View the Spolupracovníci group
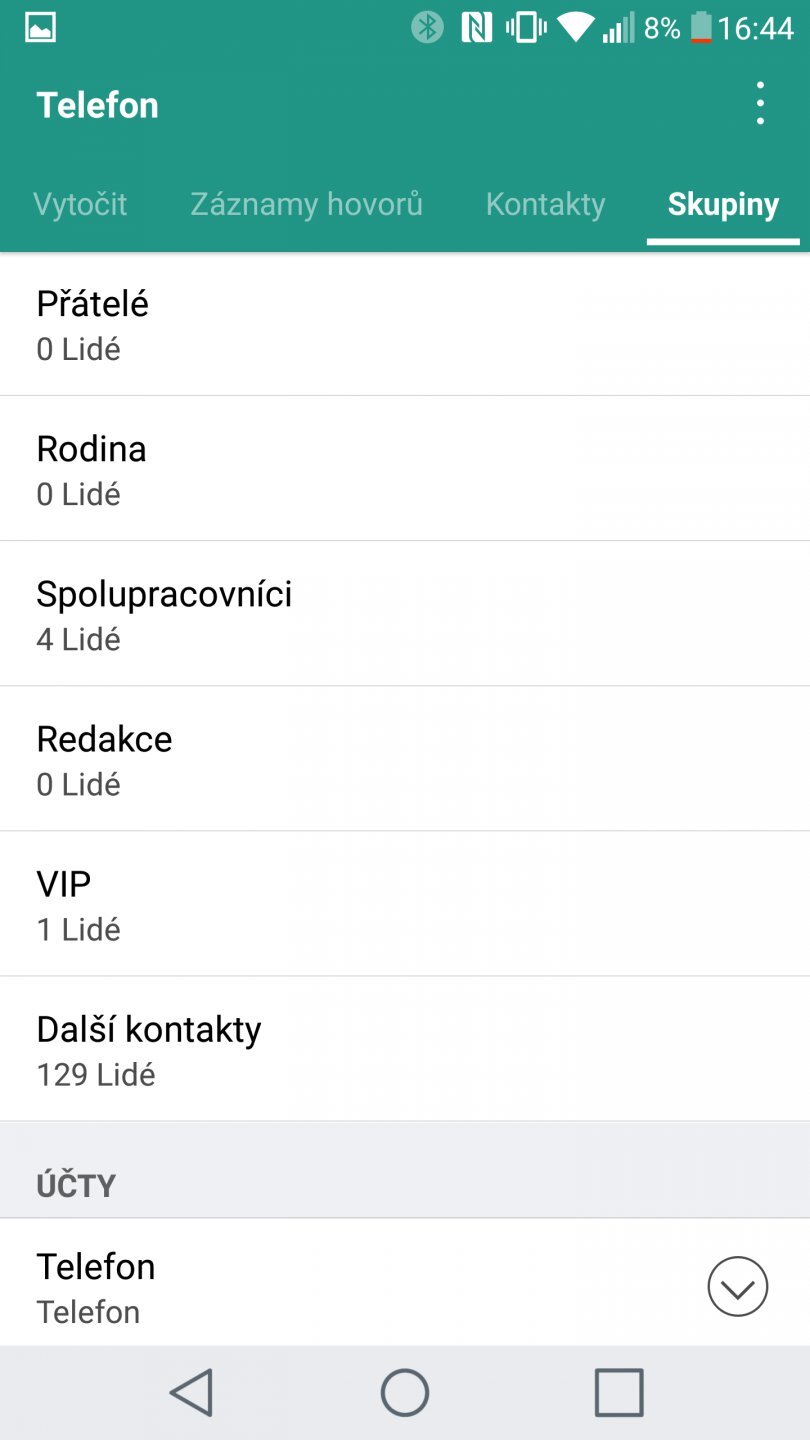The width and height of the screenshot is (810, 1440). [x=405, y=613]
